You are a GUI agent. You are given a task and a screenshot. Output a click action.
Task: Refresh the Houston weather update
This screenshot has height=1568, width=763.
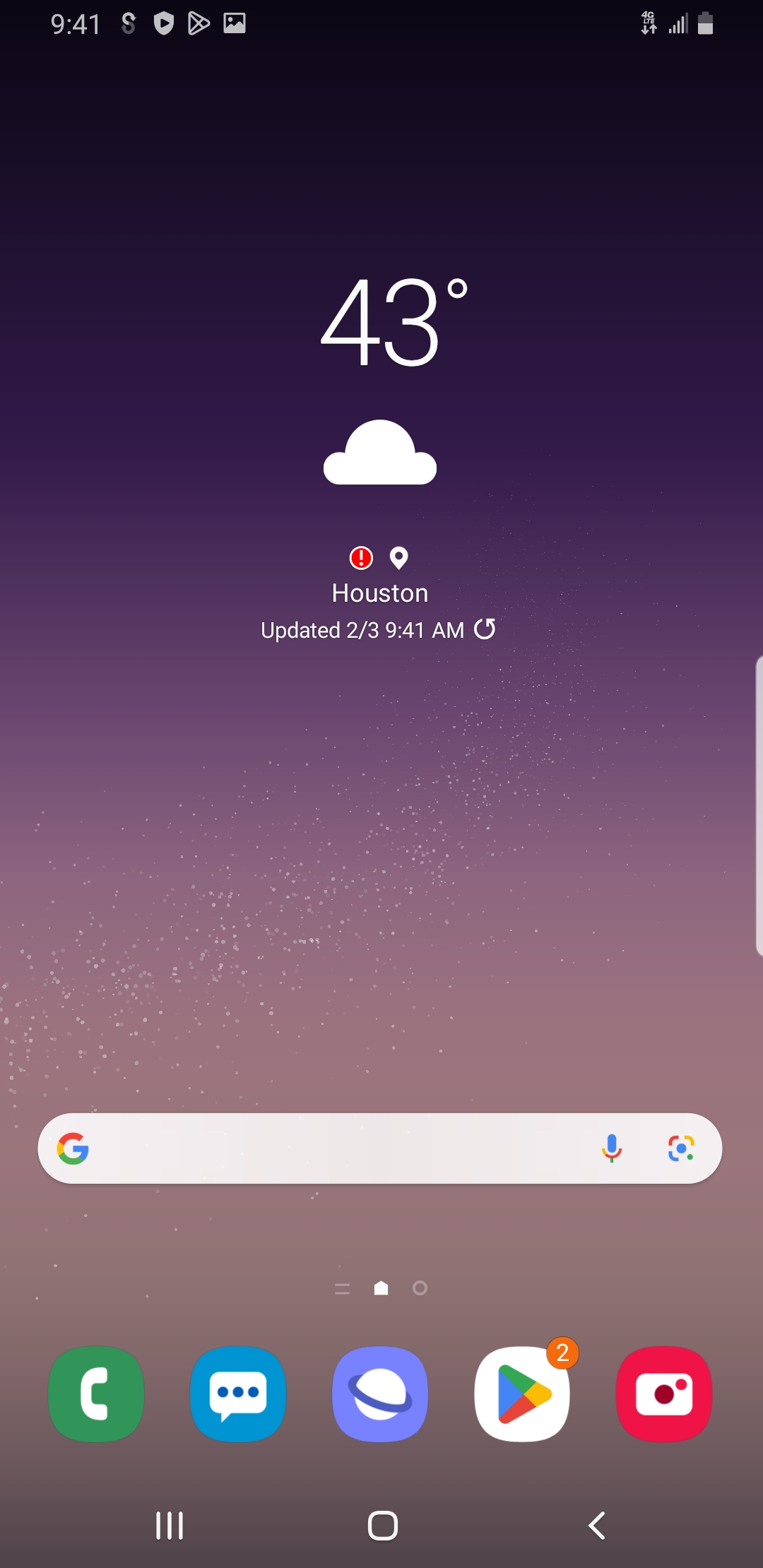pyautogui.click(x=485, y=629)
